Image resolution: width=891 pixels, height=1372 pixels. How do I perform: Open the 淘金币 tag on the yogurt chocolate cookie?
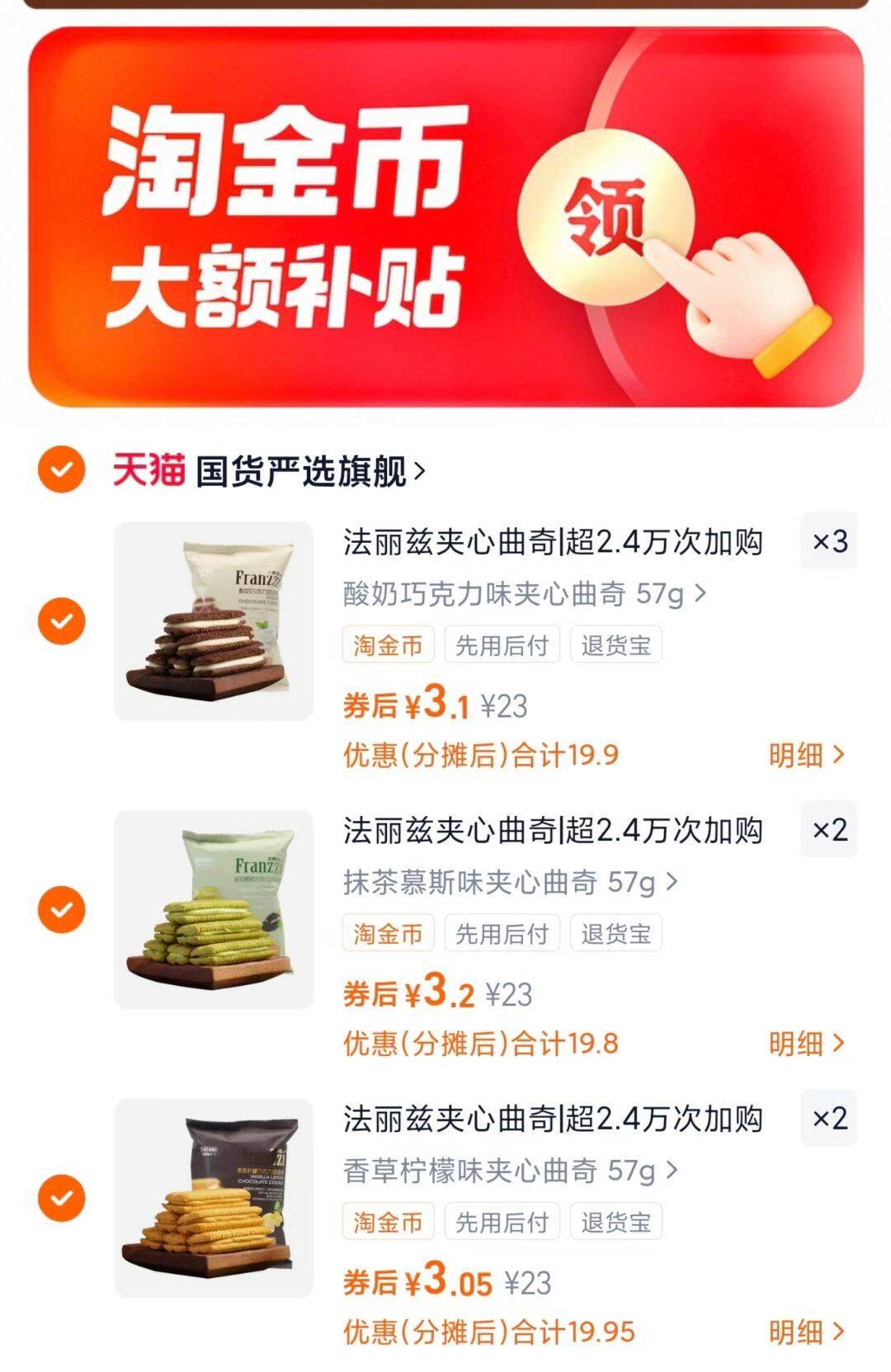pos(387,646)
